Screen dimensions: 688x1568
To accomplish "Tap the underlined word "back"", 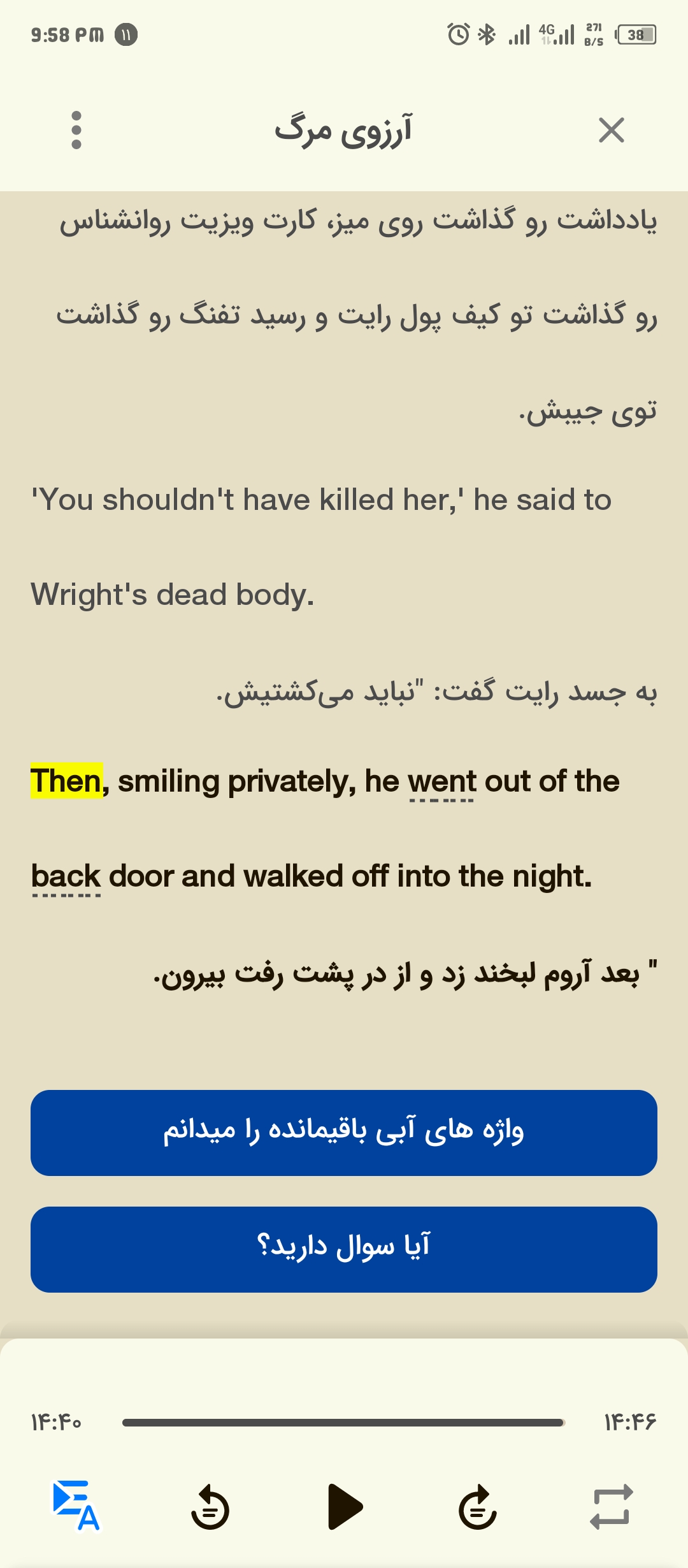I will (66, 876).
